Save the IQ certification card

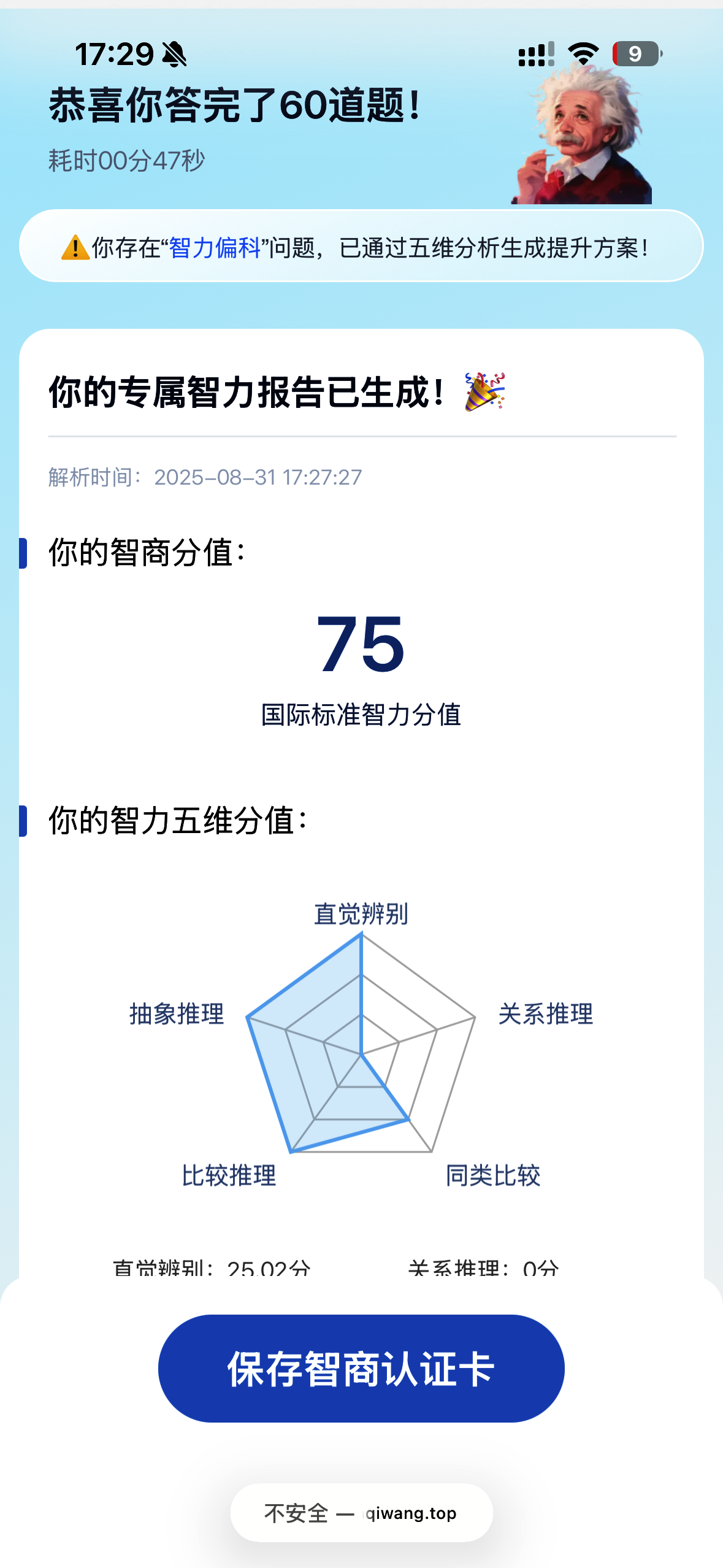(361, 1369)
